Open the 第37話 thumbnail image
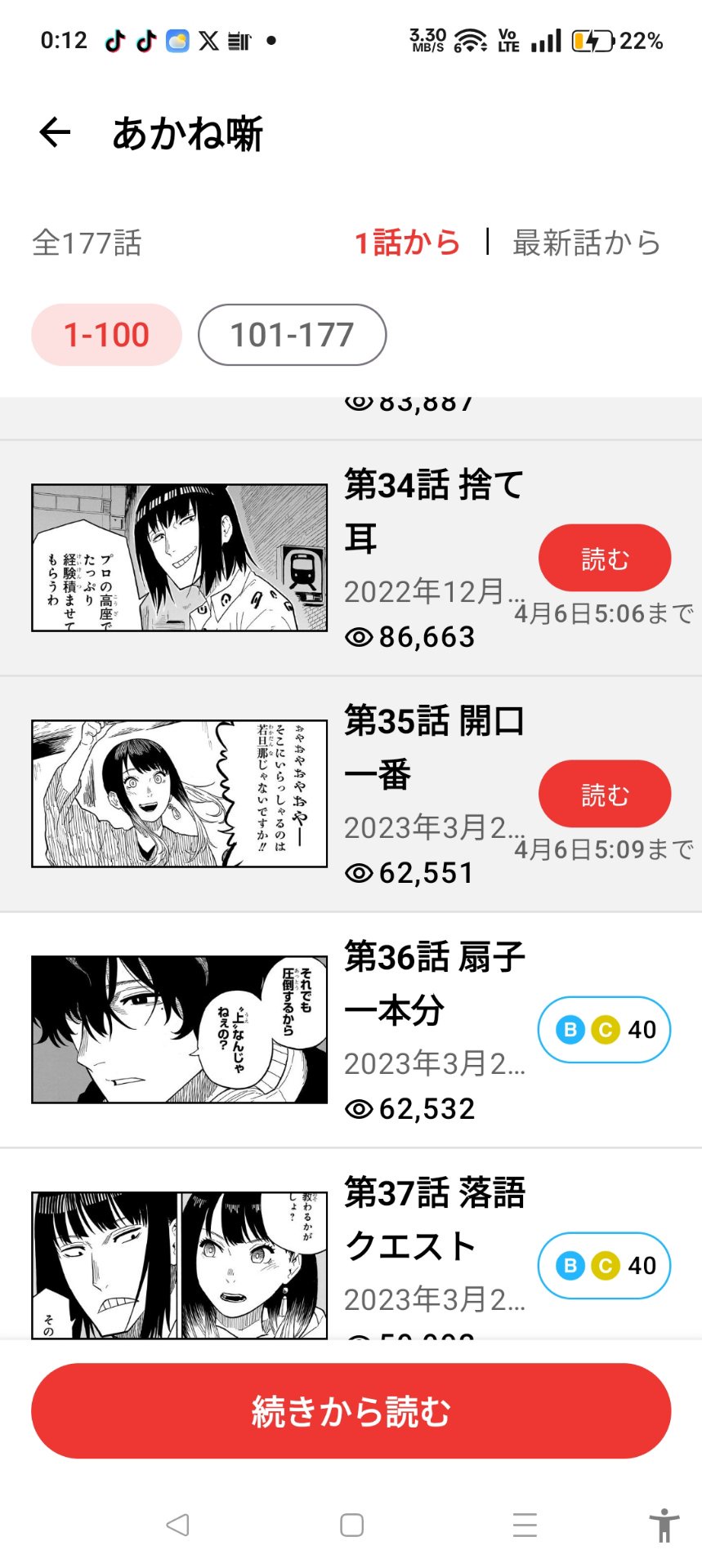Viewport: 702px width, 1568px height. click(179, 1264)
